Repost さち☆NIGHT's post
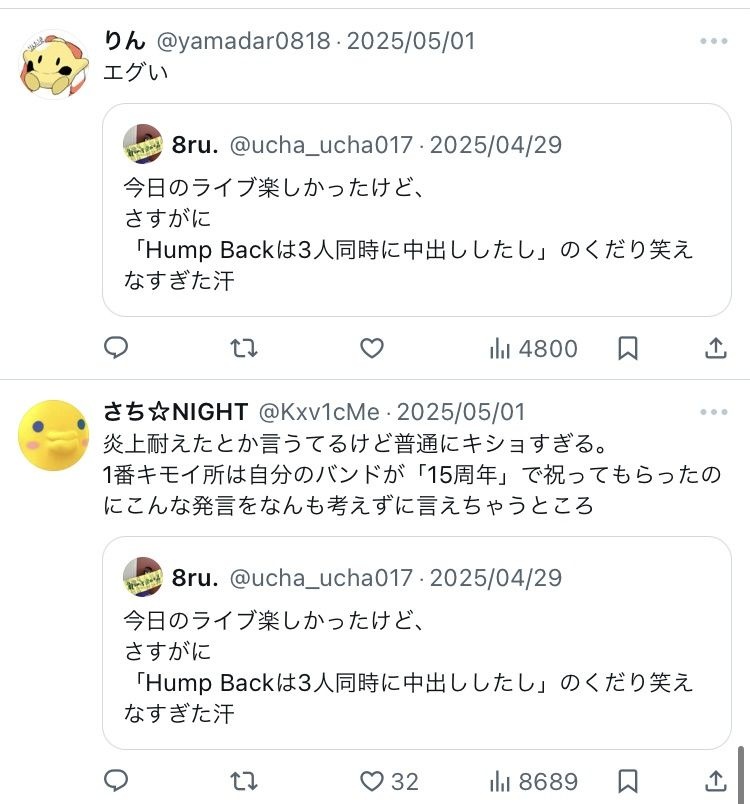Viewport: 750px width, 804px height. [244, 780]
